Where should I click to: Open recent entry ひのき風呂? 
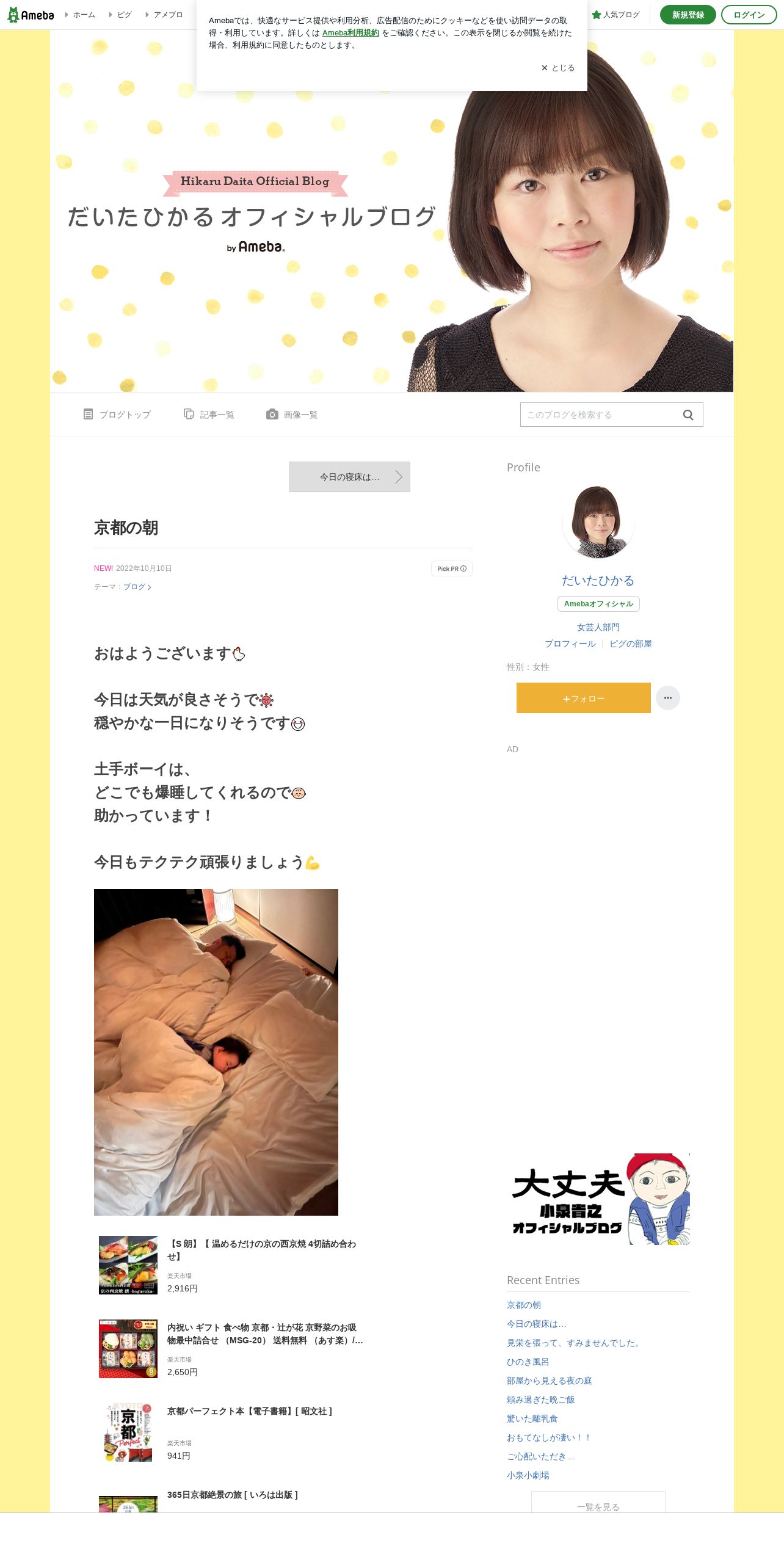pyautogui.click(x=528, y=1362)
